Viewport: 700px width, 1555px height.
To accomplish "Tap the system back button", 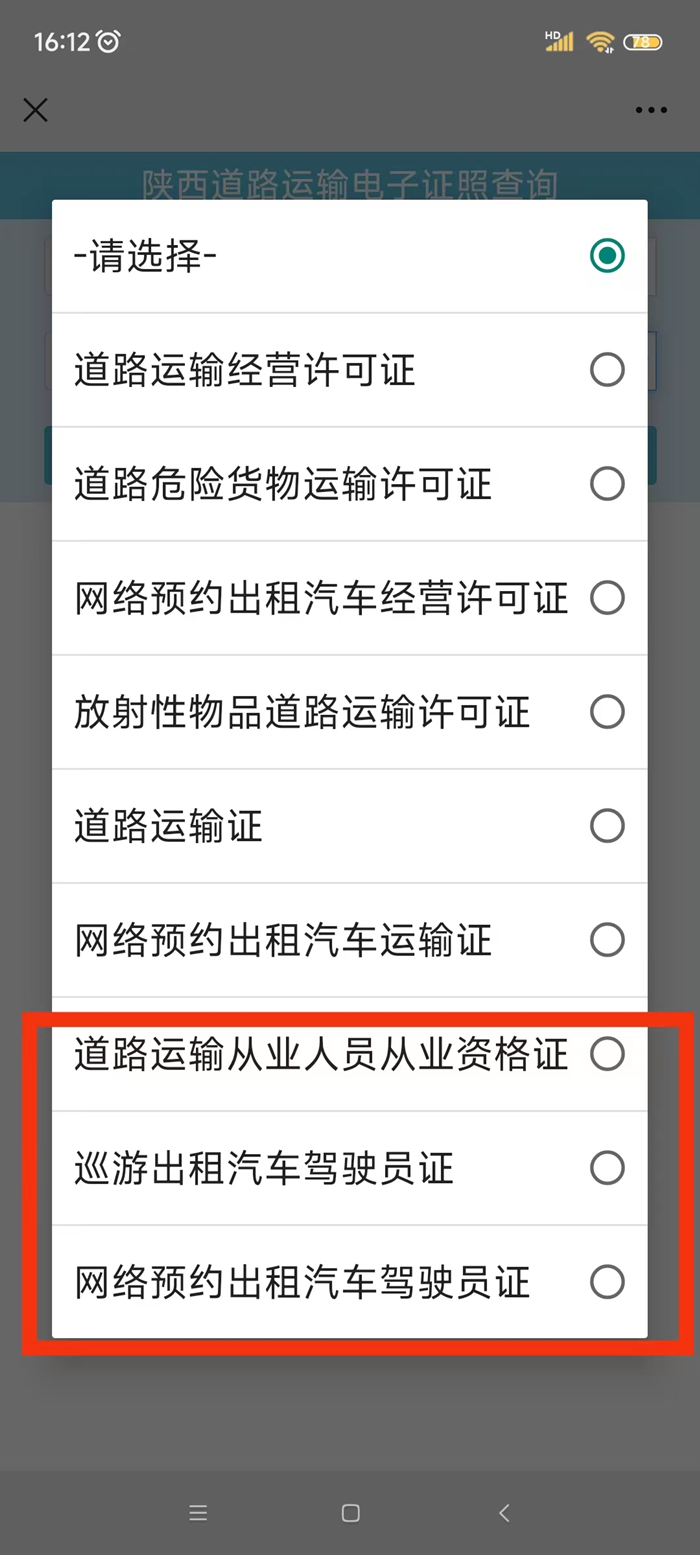I will point(504,1513).
